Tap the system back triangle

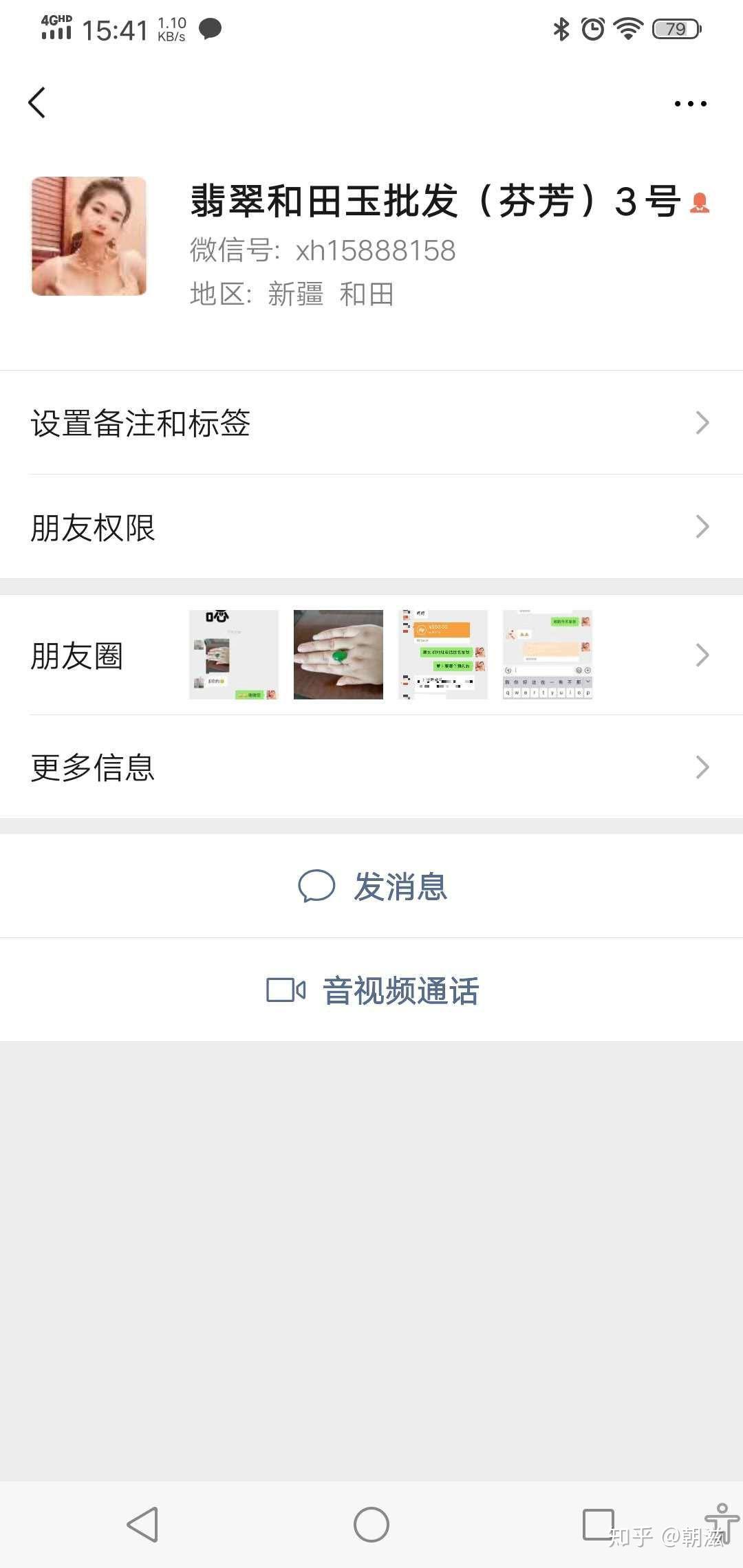click(x=143, y=1525)
